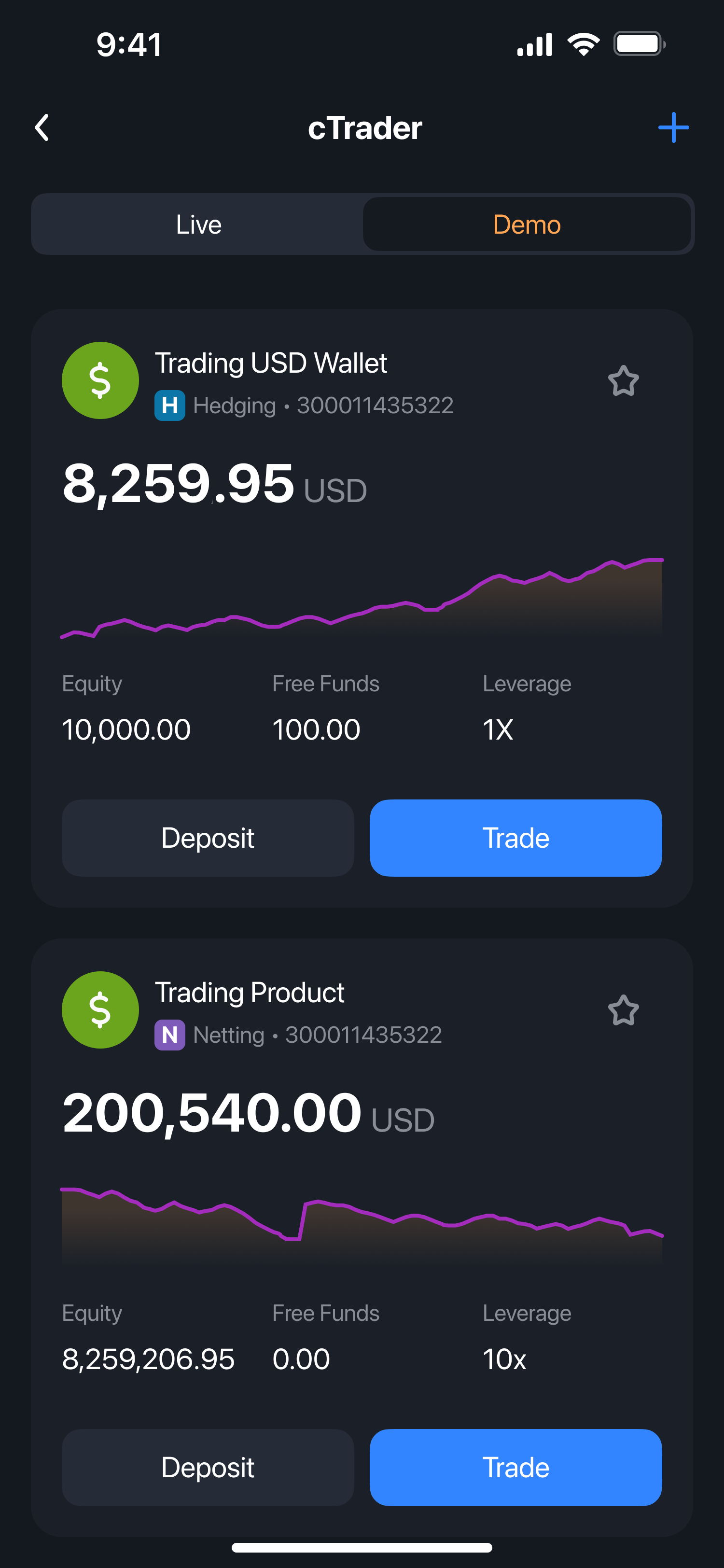Screen dimensions: 724x1568
Task: Toggle to the Live account view
Action: pos(198,224)
